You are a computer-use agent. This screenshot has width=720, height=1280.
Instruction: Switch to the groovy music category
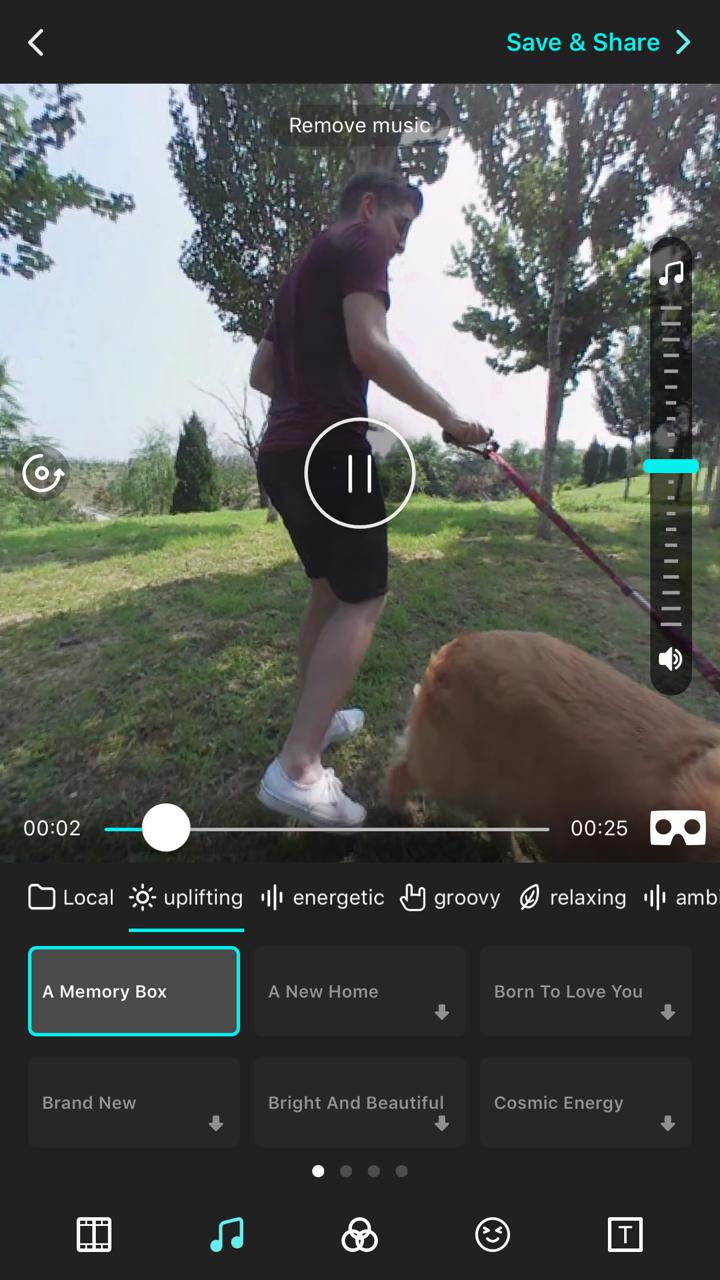tap(450, 897)
